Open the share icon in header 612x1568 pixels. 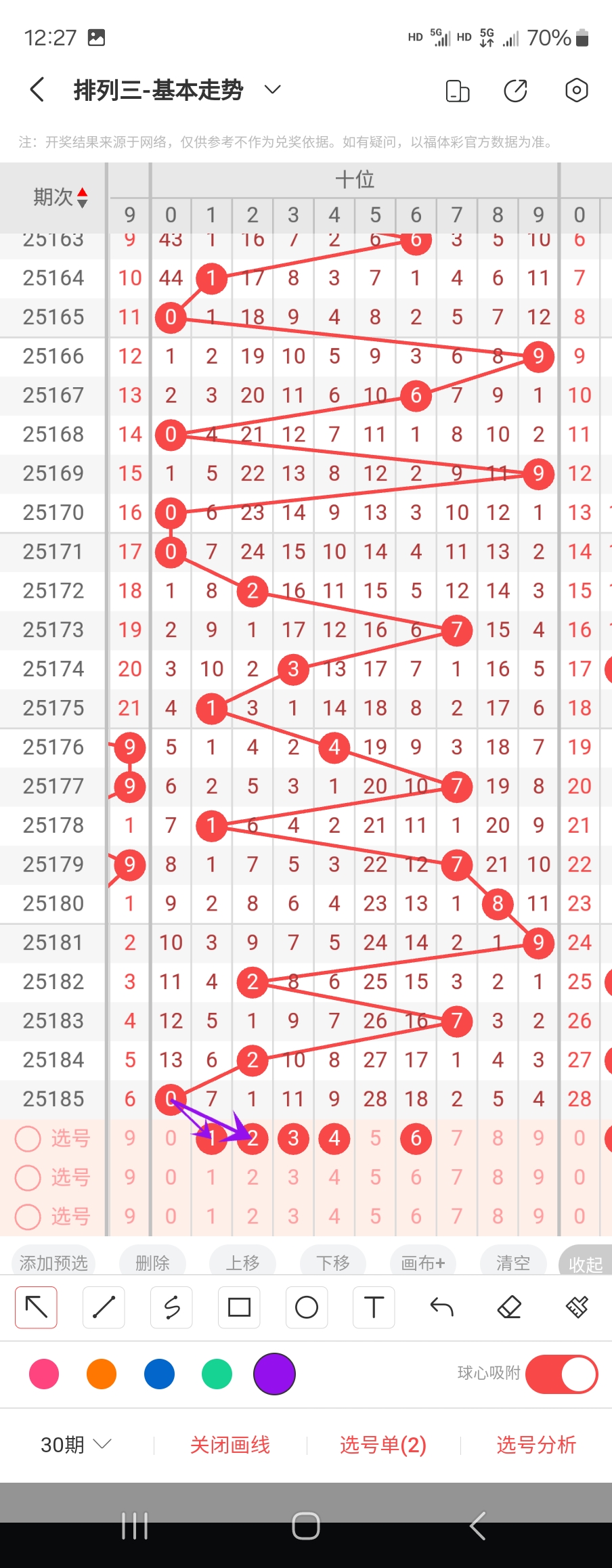point(516,90)
